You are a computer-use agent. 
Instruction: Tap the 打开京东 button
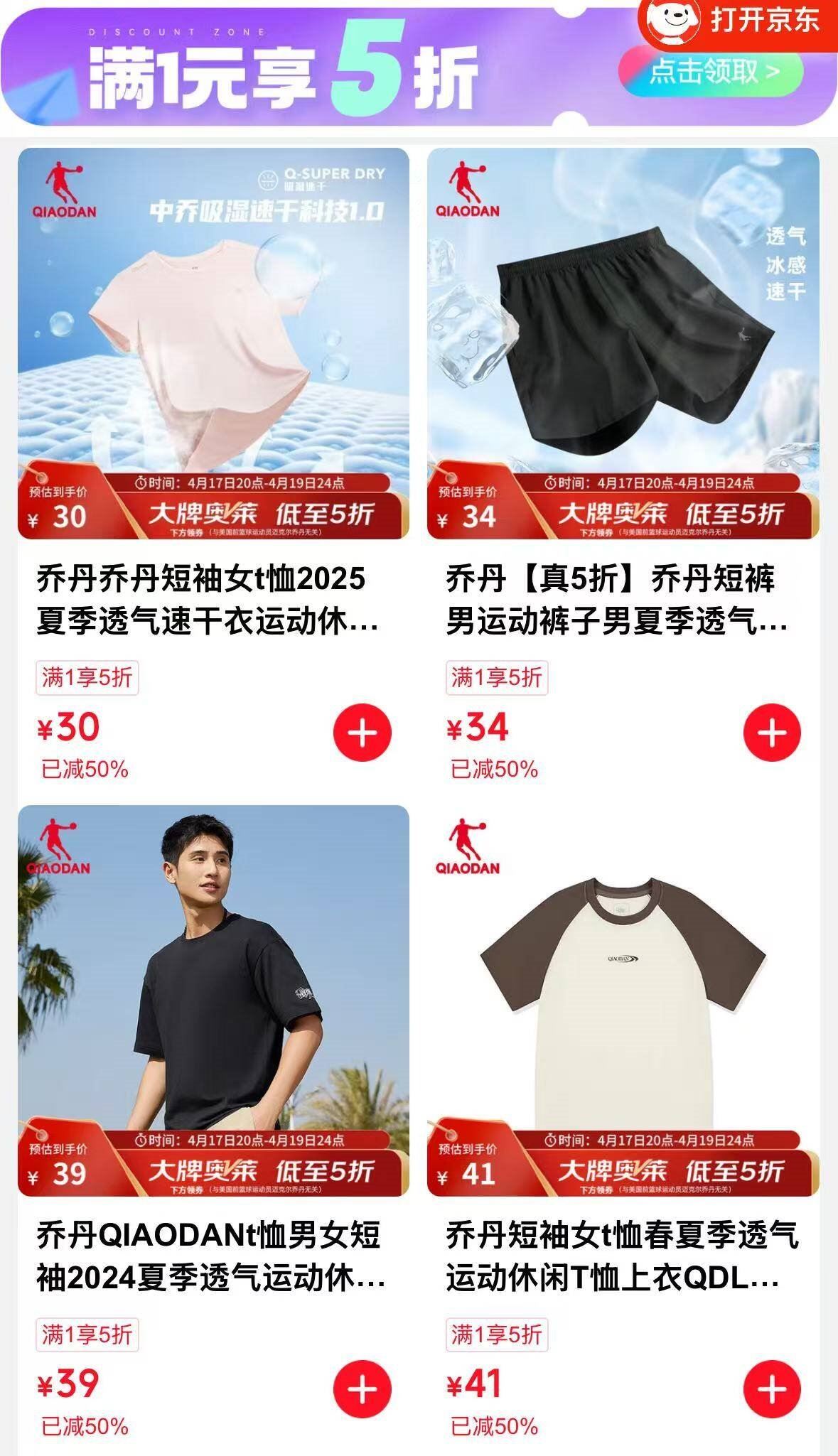tap(739, 21)
